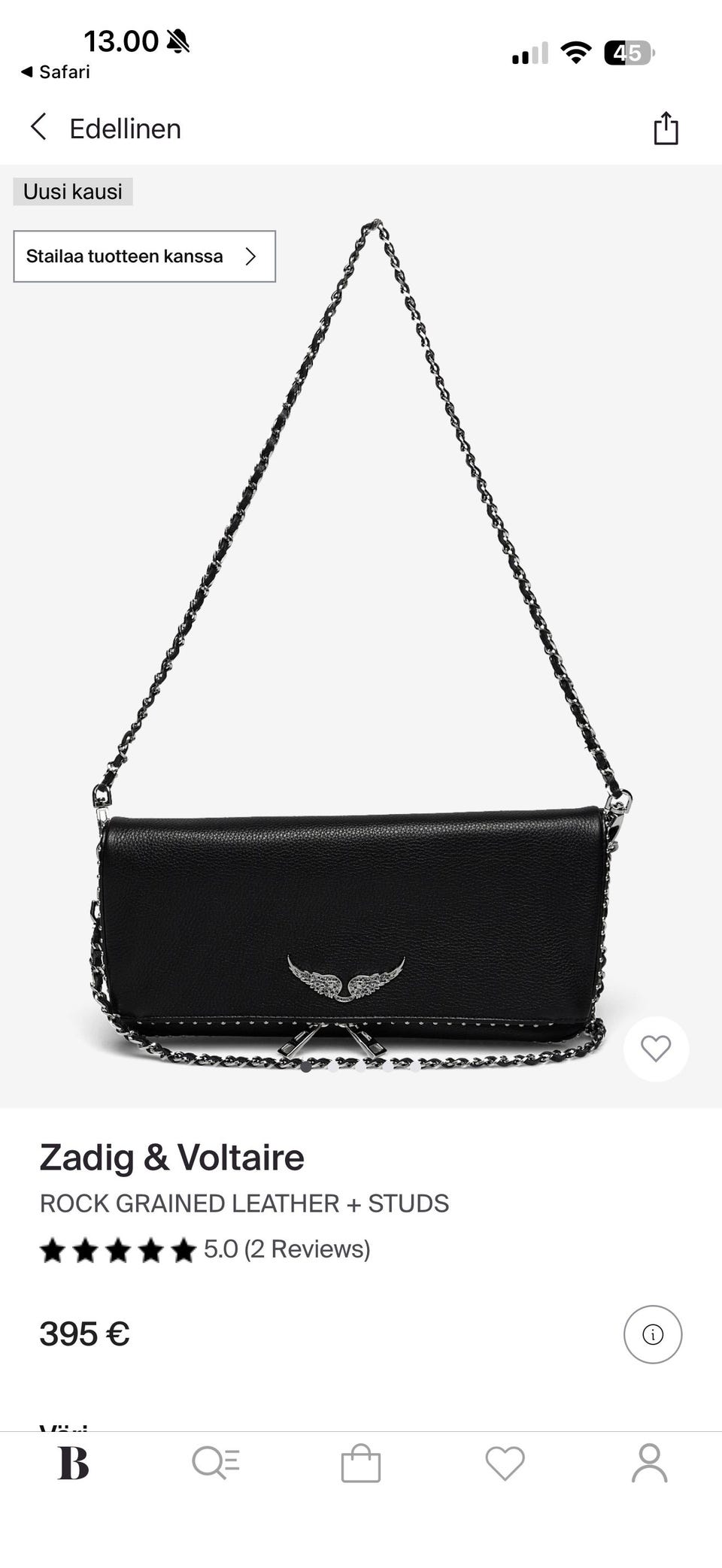This screenshot has height=1568, width=722.
Task: View the product's 2 reviews
Action: point(286,1249)
